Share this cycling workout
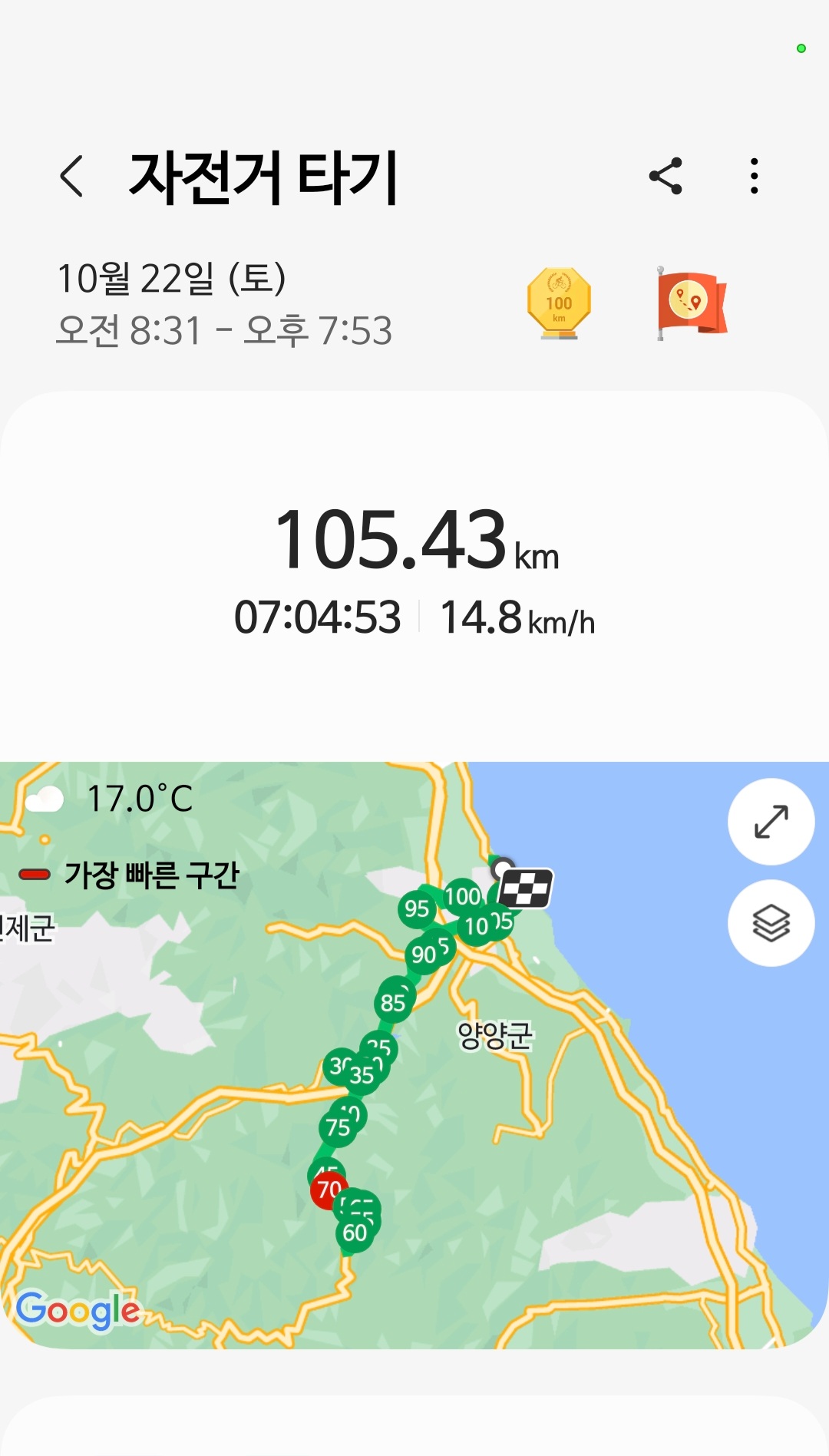This screenshot has width=829, height=1456. click(666, 176)
